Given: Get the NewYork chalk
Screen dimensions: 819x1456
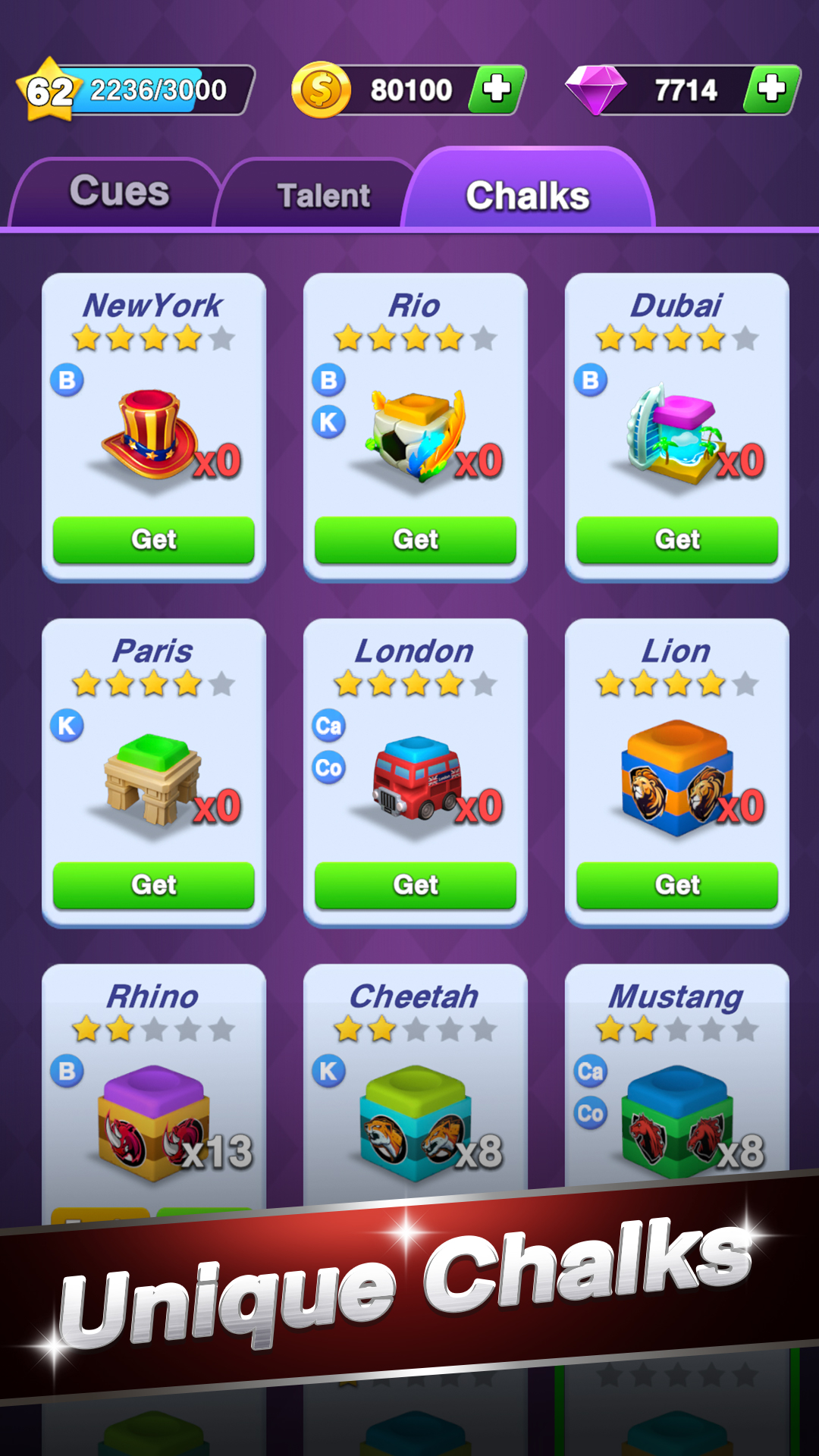Looking at the screenshot, I should point(153,540).
